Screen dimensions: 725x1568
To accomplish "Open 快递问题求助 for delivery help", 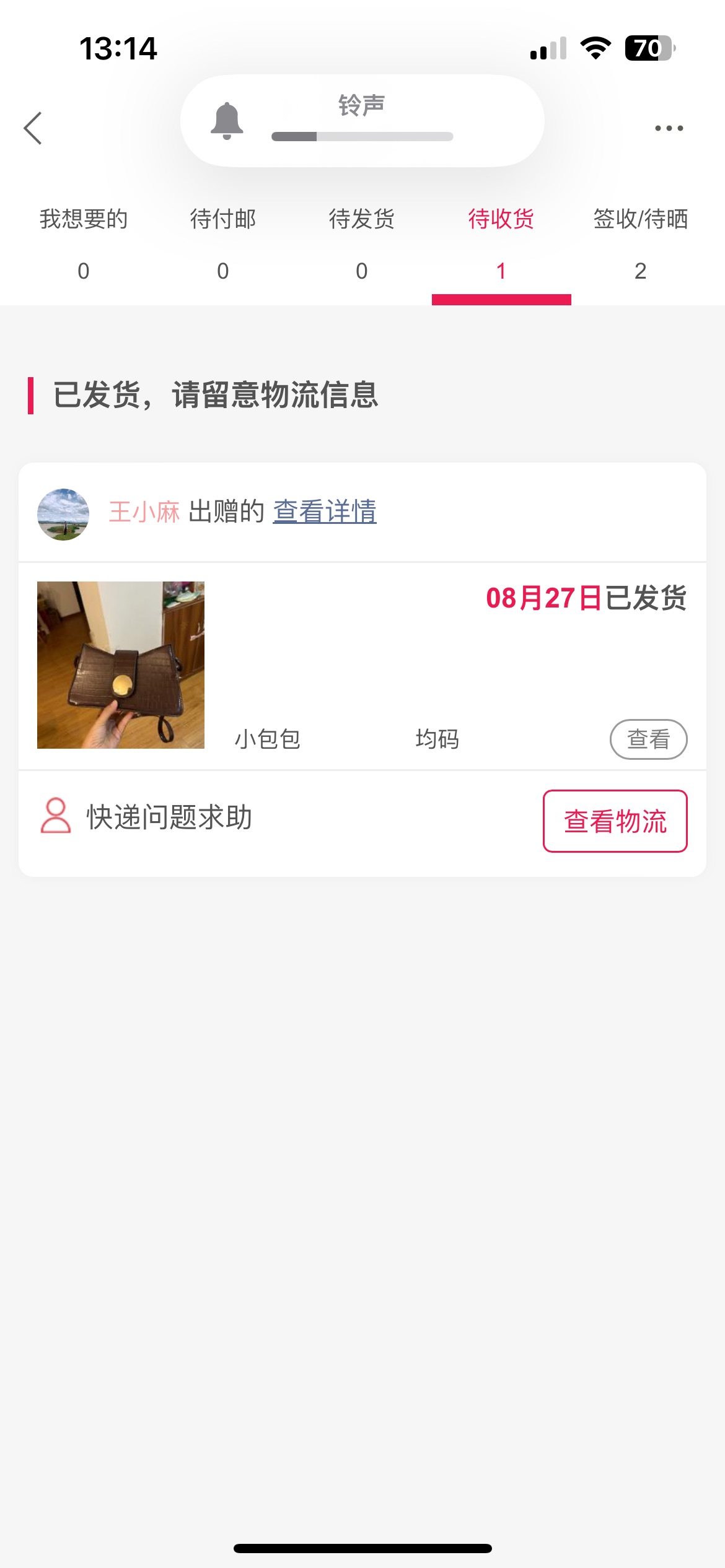I will tap(147, 817).
